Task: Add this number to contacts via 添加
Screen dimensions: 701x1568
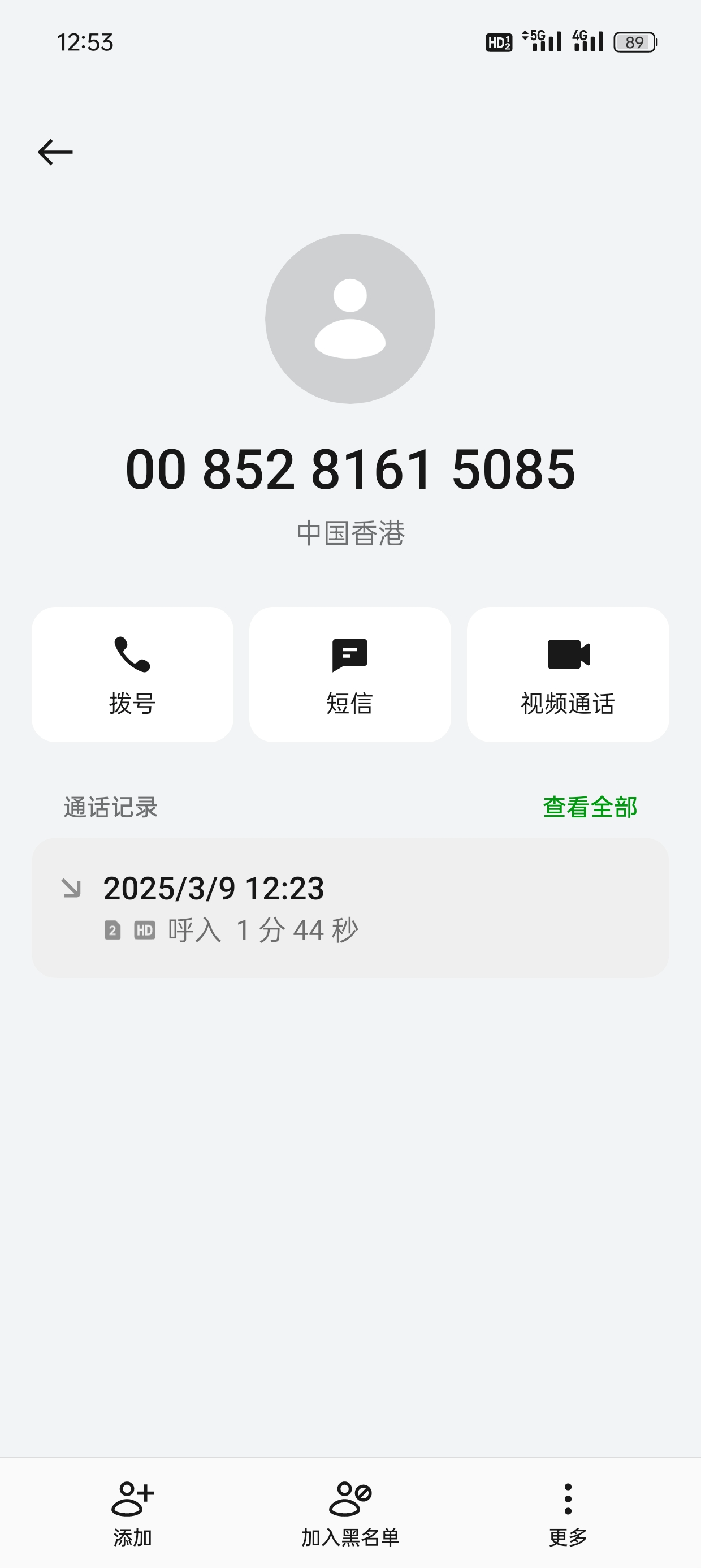Action: [132, 1513]
